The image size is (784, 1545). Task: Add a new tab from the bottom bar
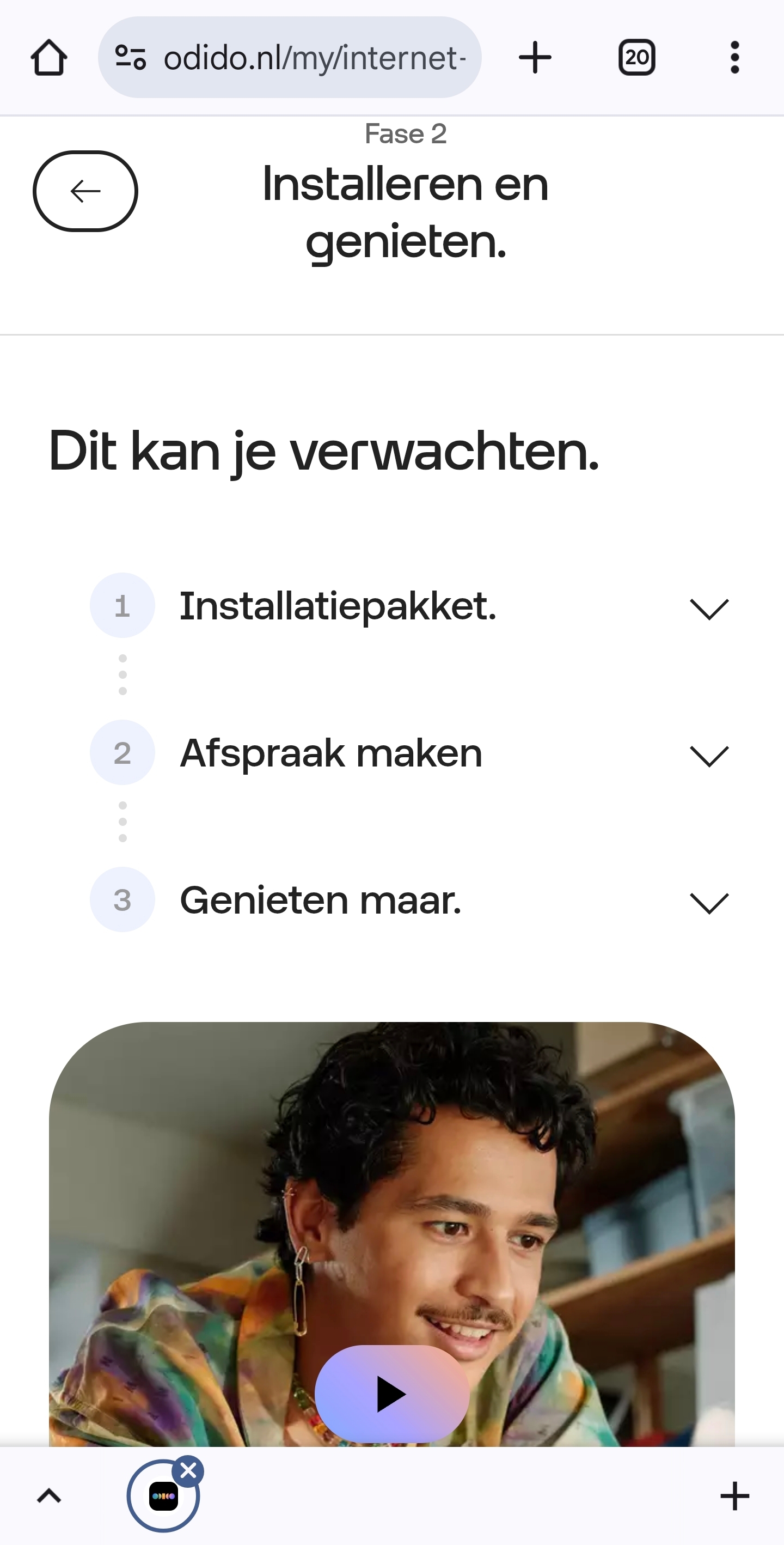point(734,1496)
